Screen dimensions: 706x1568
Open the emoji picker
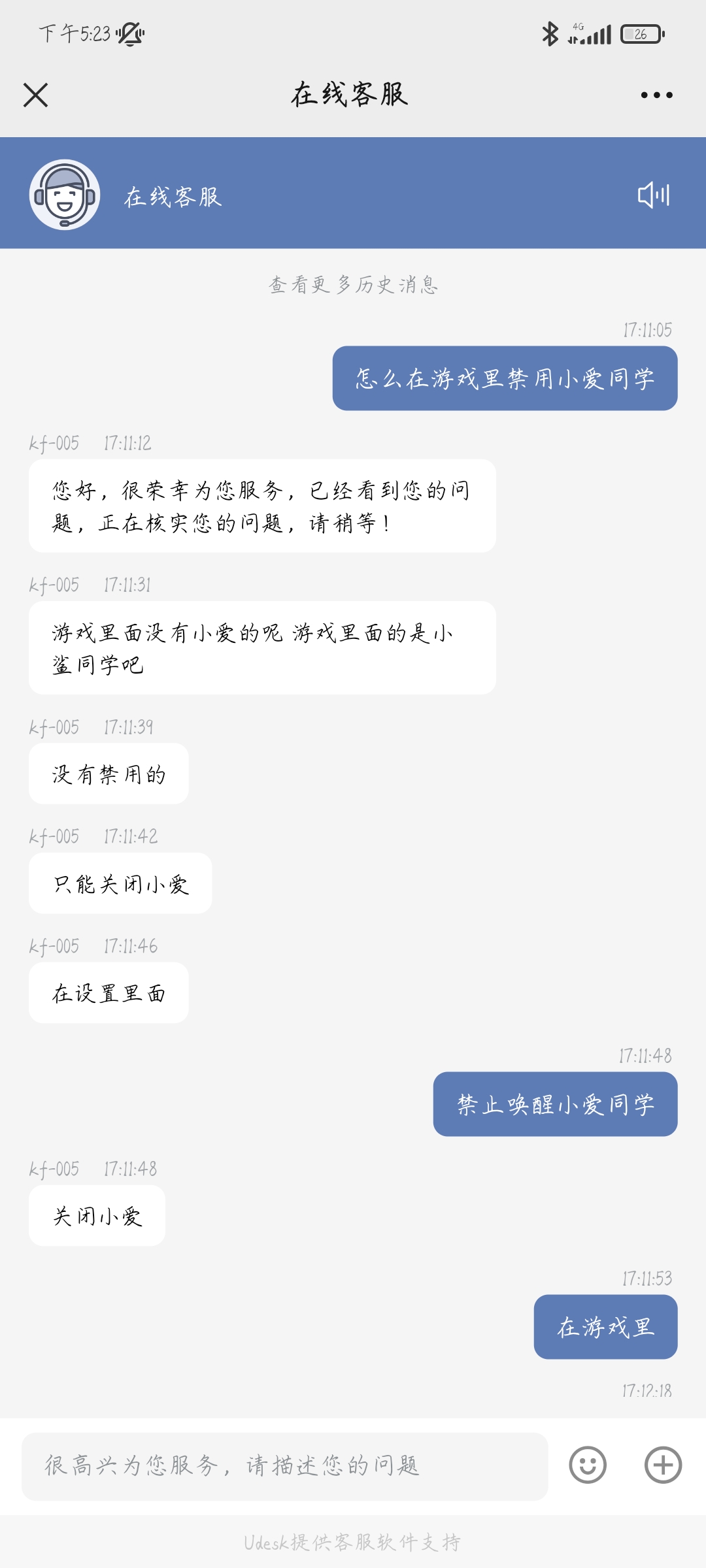(x=588, y=1465)
